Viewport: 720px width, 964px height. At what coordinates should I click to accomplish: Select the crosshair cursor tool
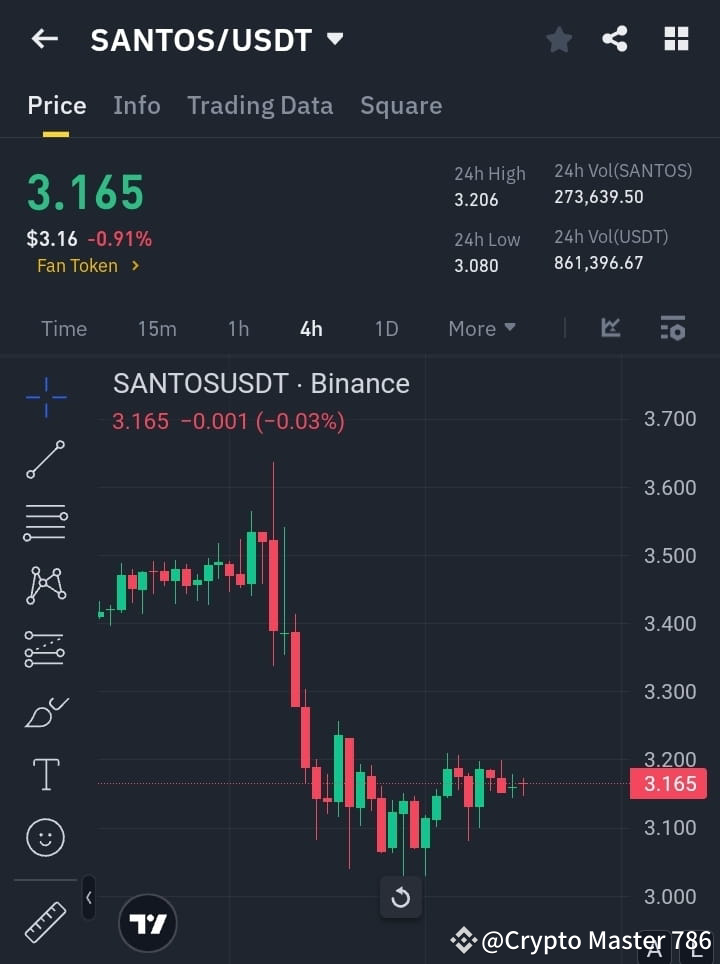point(45,398)
